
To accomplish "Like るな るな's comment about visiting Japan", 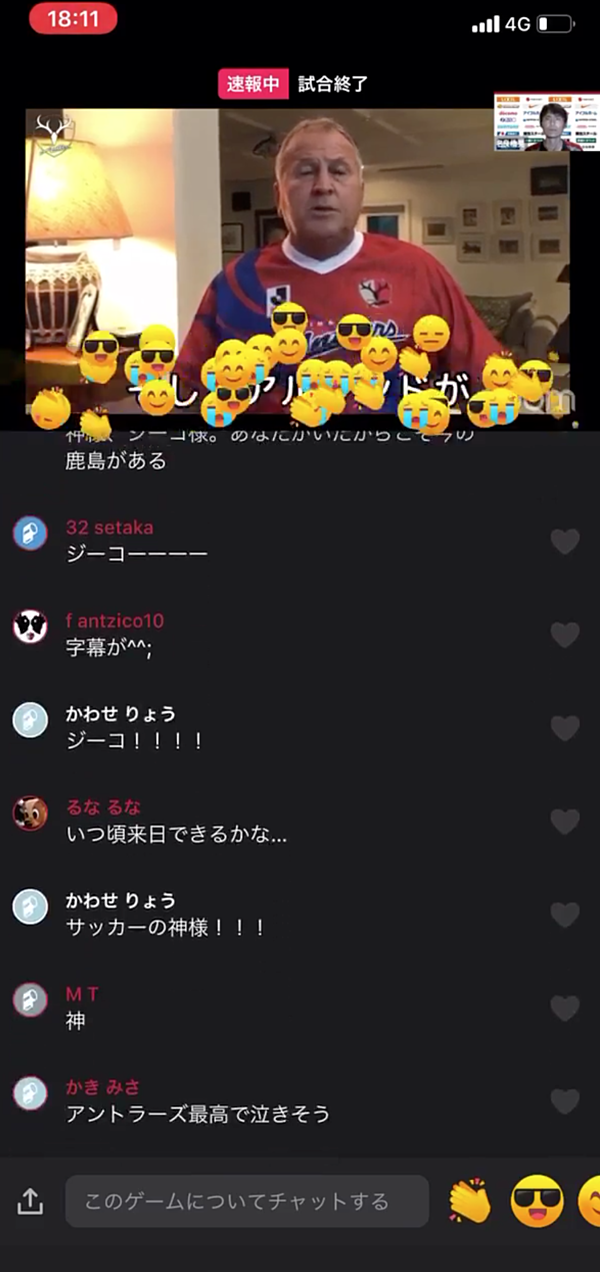I will coord(565,822).
